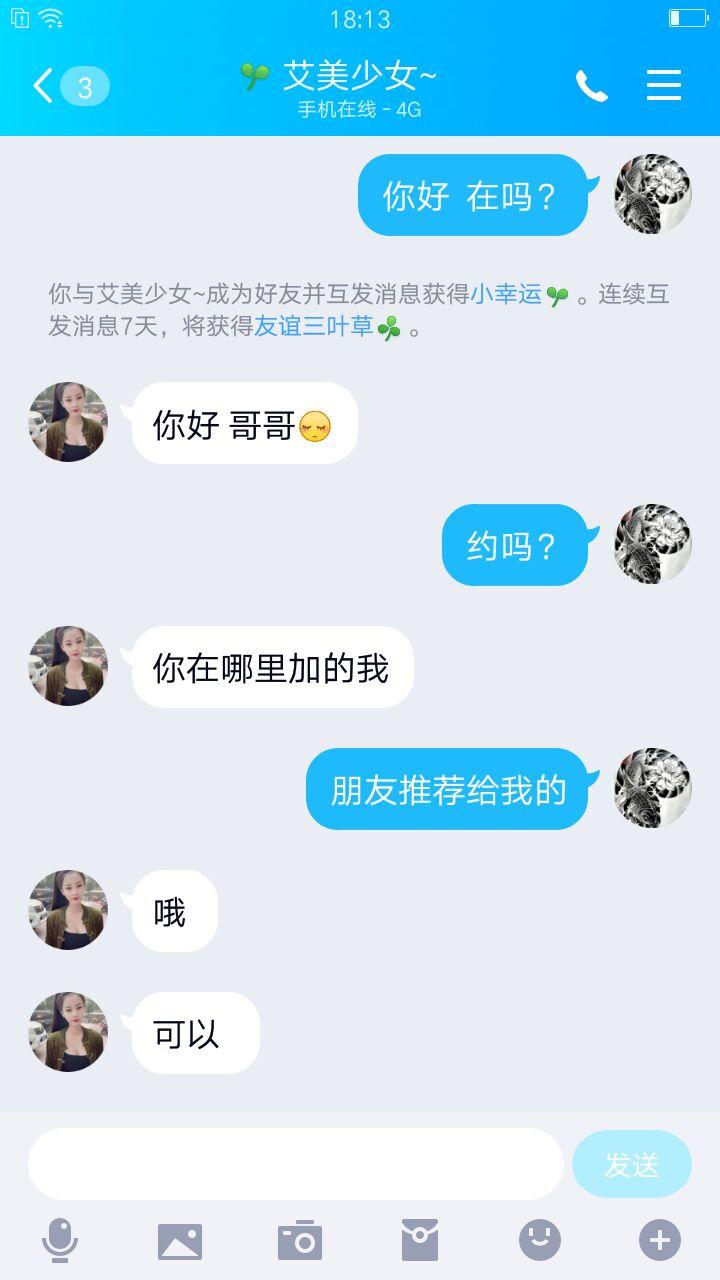Select the message bubble saying 约吗？
Viewport: 720px width, 1280px height.
tap(515, 544)
